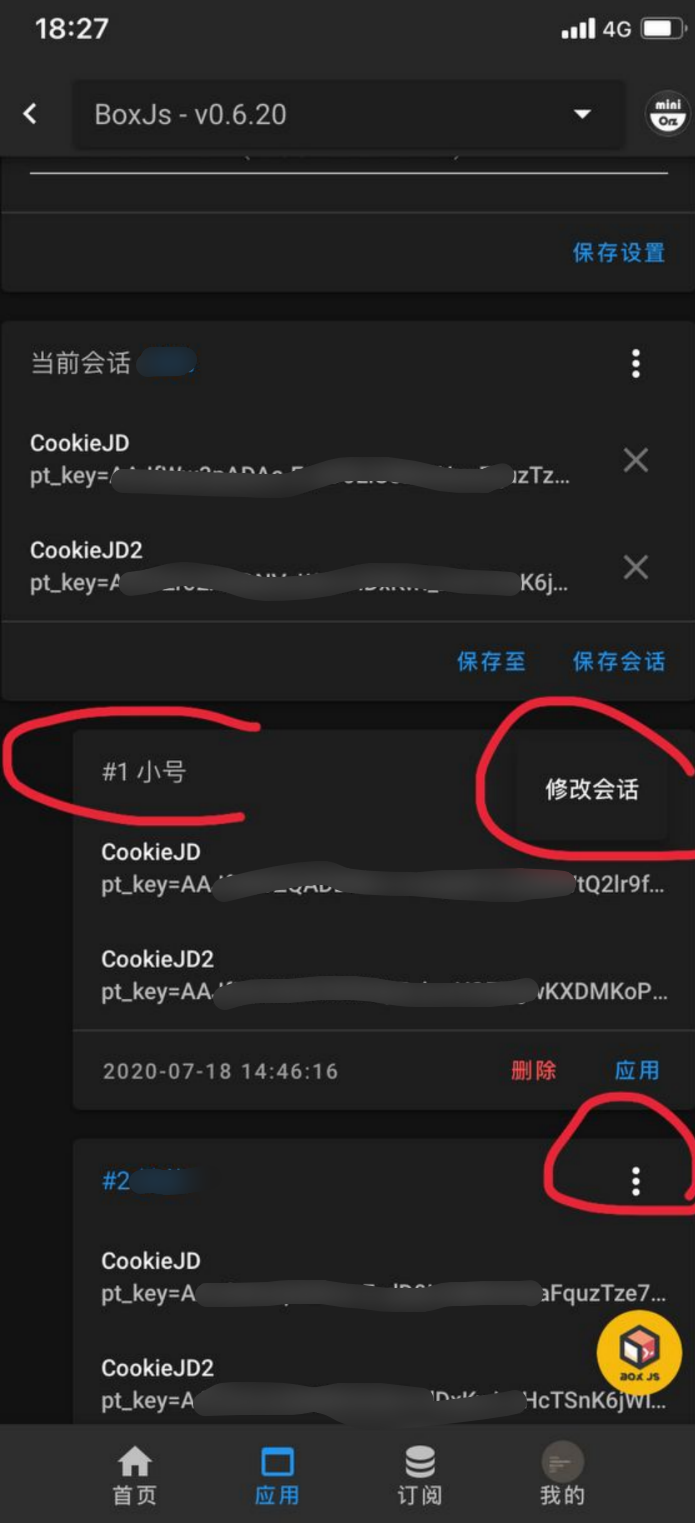Screen dimensions: 695x1523
Task: Go back using the arrow
Action: tap(31, 114)
